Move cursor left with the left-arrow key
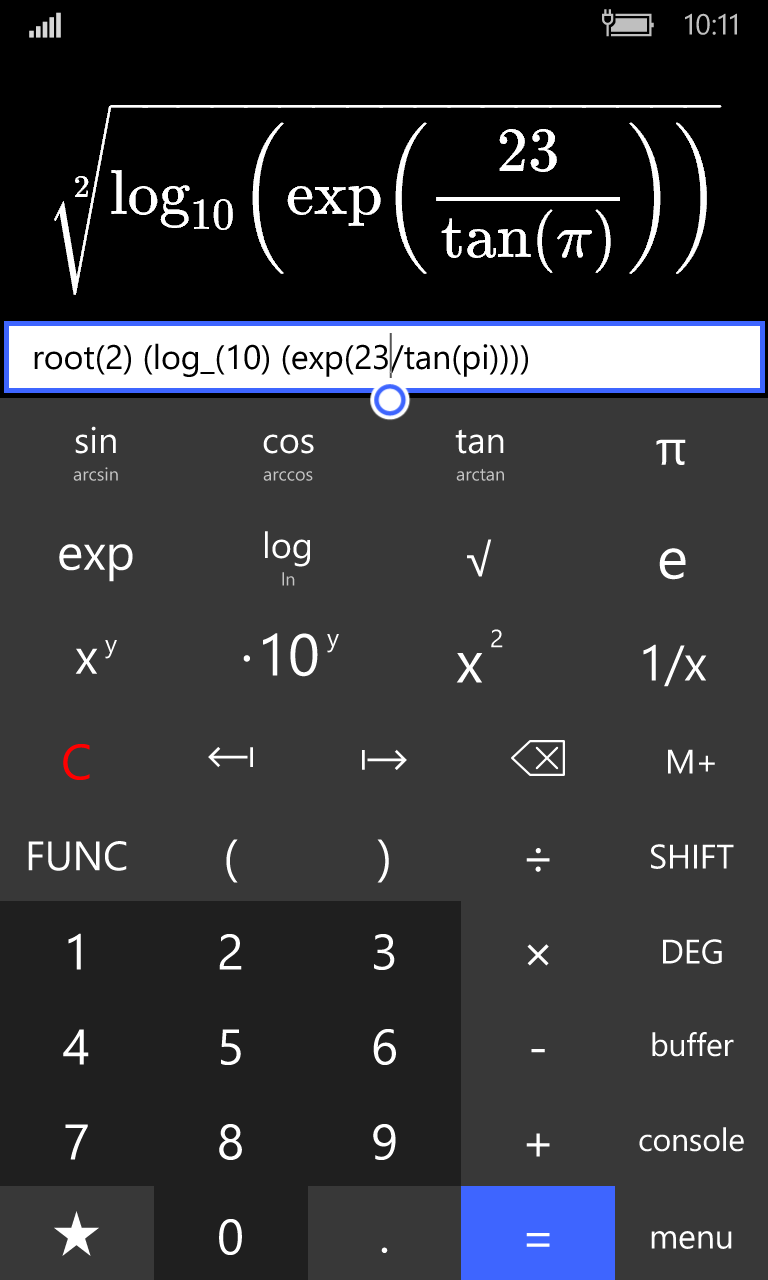The height and width of the screenshot is (1280, 768). (230, 758)
